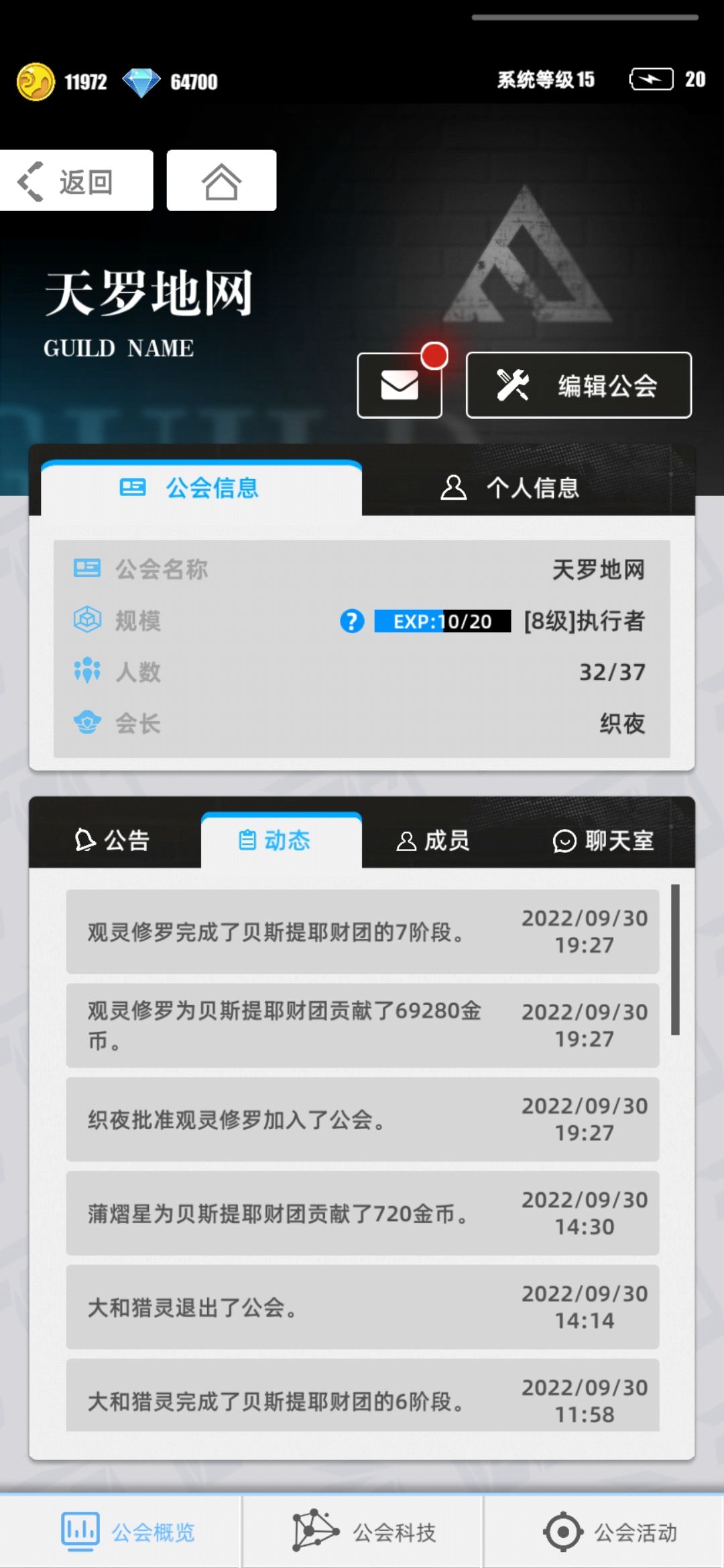The height and width of the screenshot is (1568, 724).
Task: Click the question mark beside guild scale
Action: [x=351, y=623]
